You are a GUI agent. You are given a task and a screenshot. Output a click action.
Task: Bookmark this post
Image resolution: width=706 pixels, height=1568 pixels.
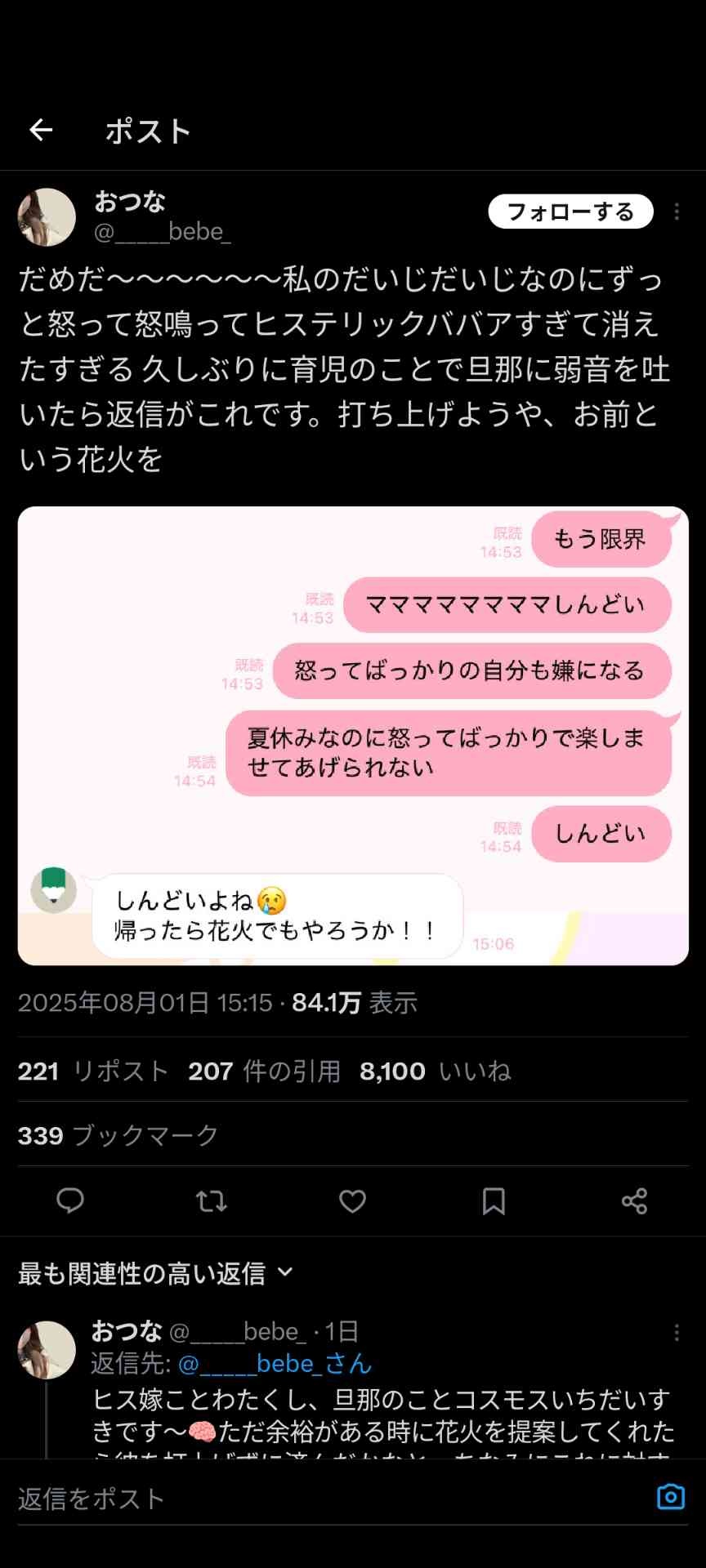click(x=494, y=1200)
